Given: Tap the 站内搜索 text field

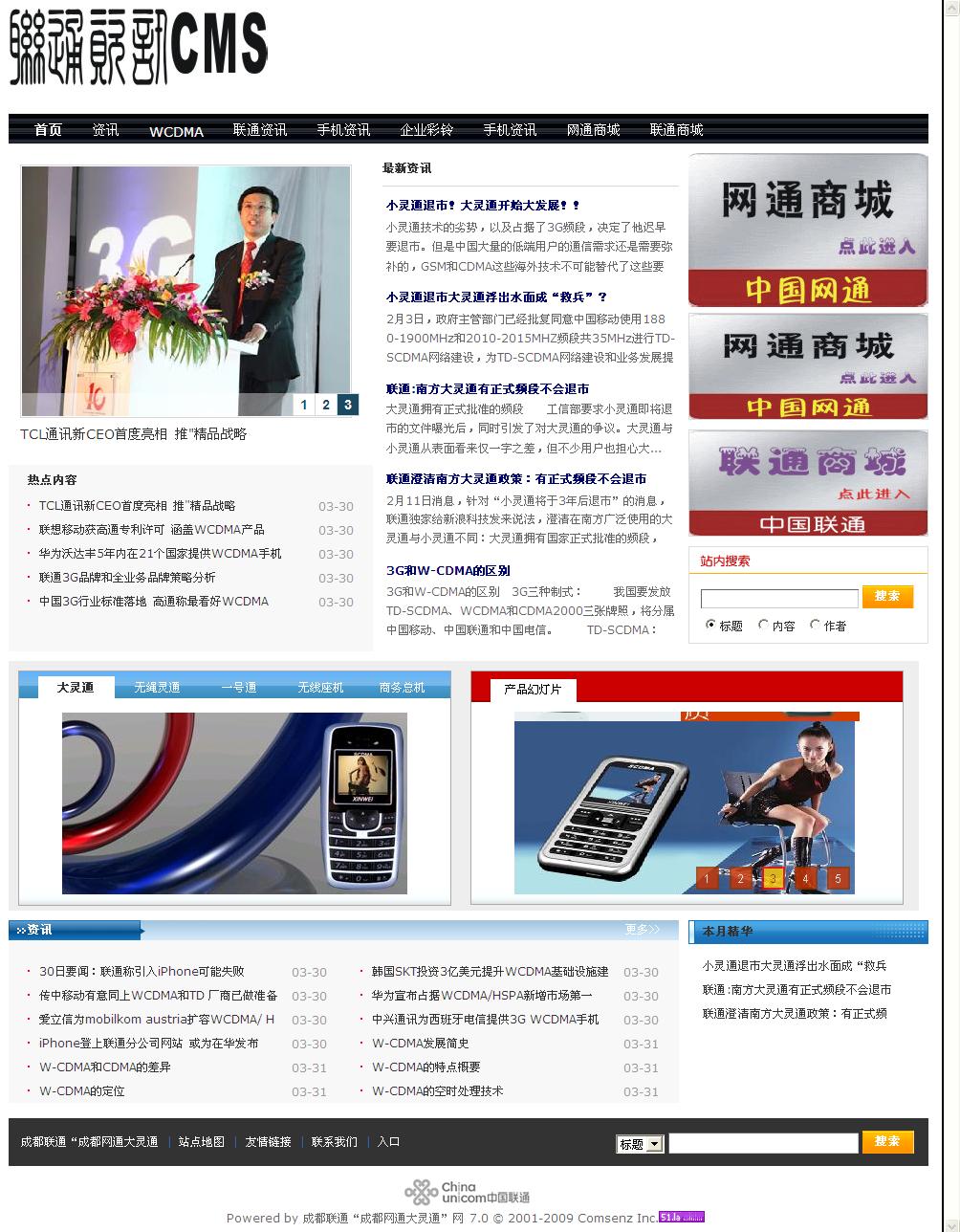Looking at the screenshot, I should click(779, 599).
